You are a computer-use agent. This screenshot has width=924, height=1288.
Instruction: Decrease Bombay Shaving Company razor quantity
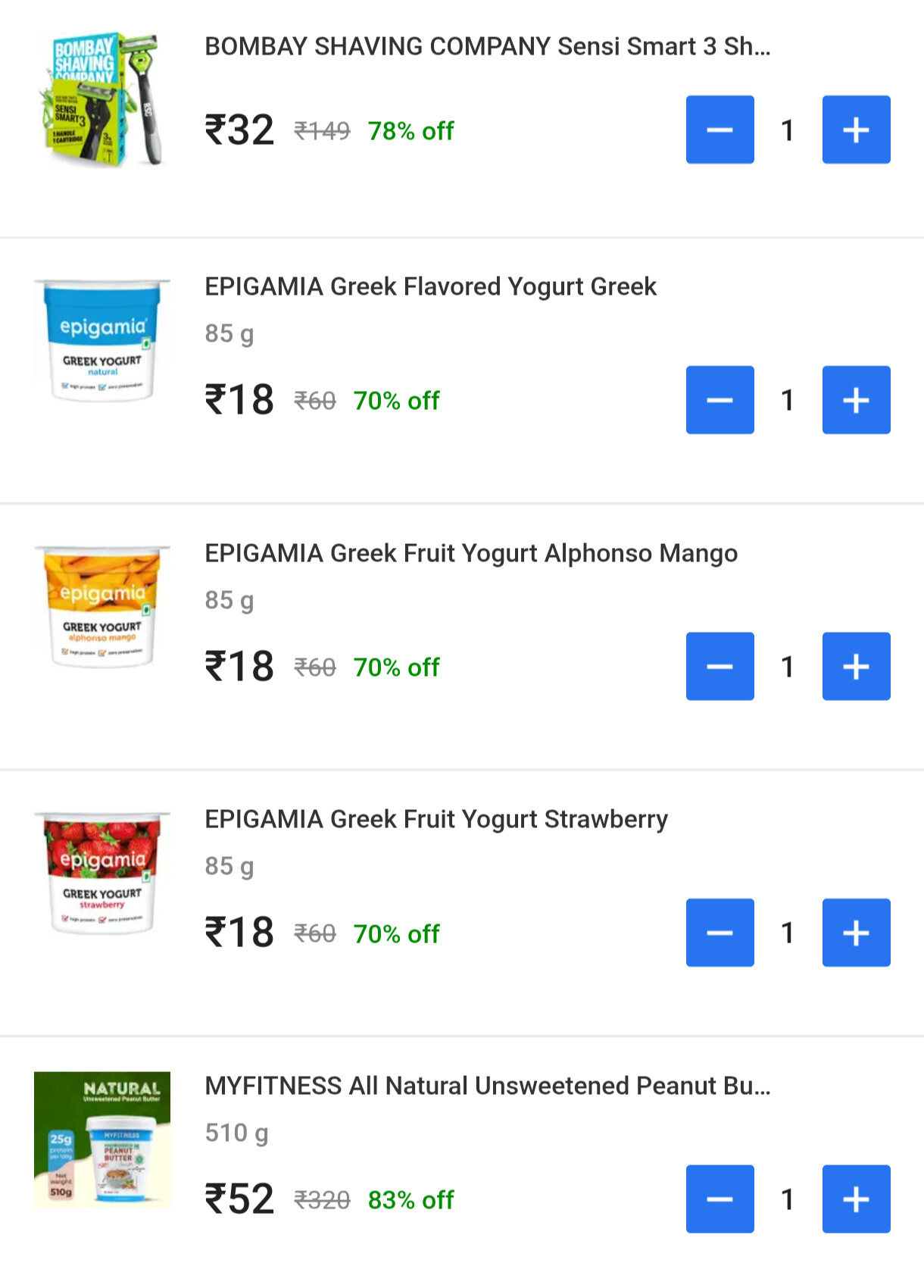pos(720,130)
